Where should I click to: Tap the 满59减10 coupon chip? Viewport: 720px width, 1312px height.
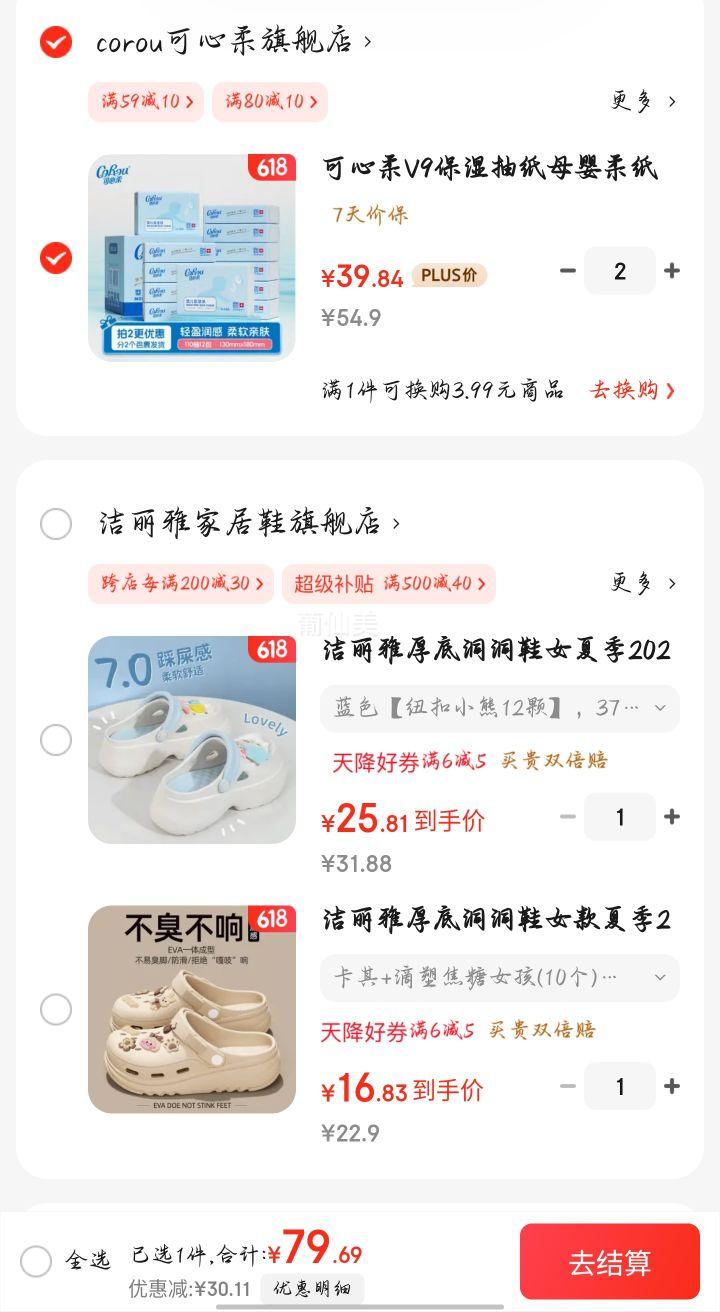pyautogui.click(x=146, y=101)
